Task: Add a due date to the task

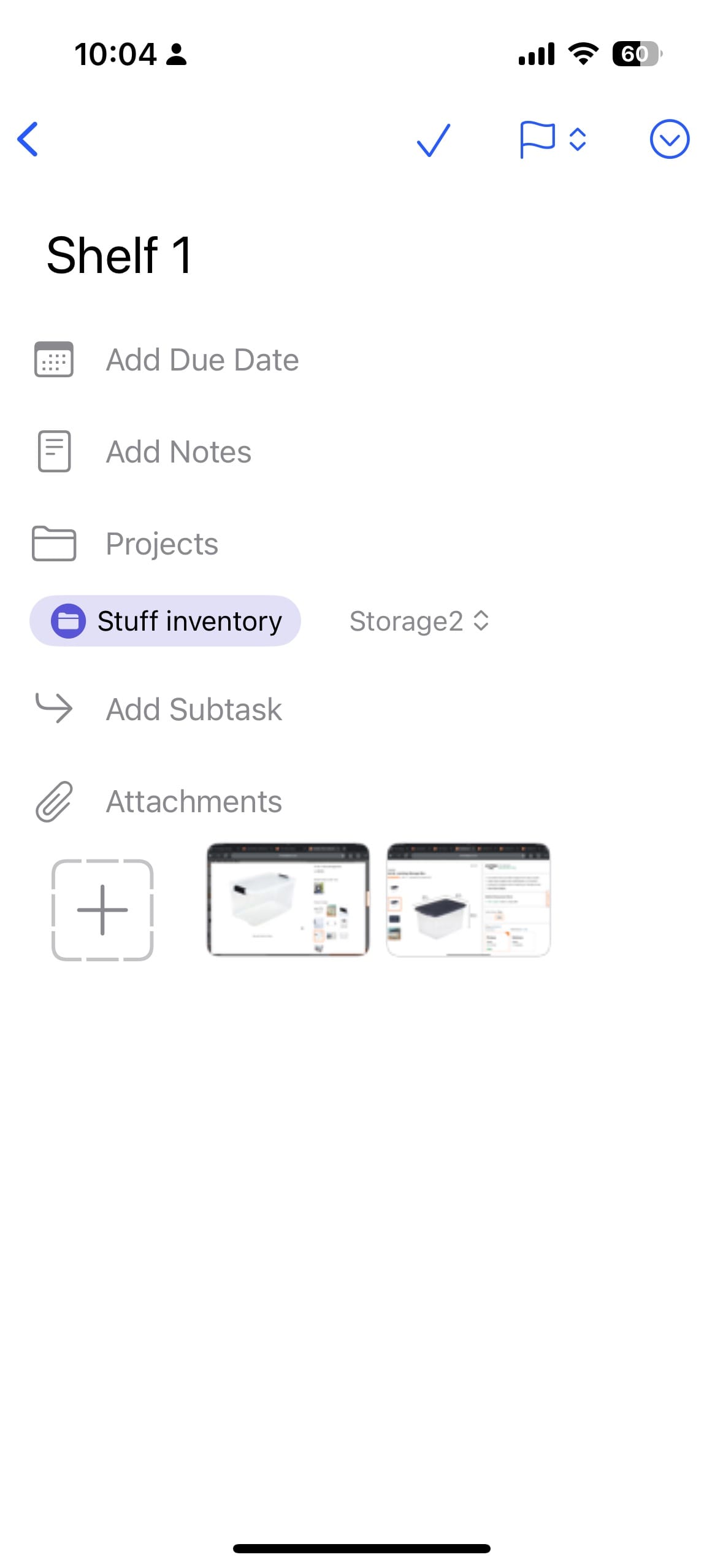Action: click(202, 359)
